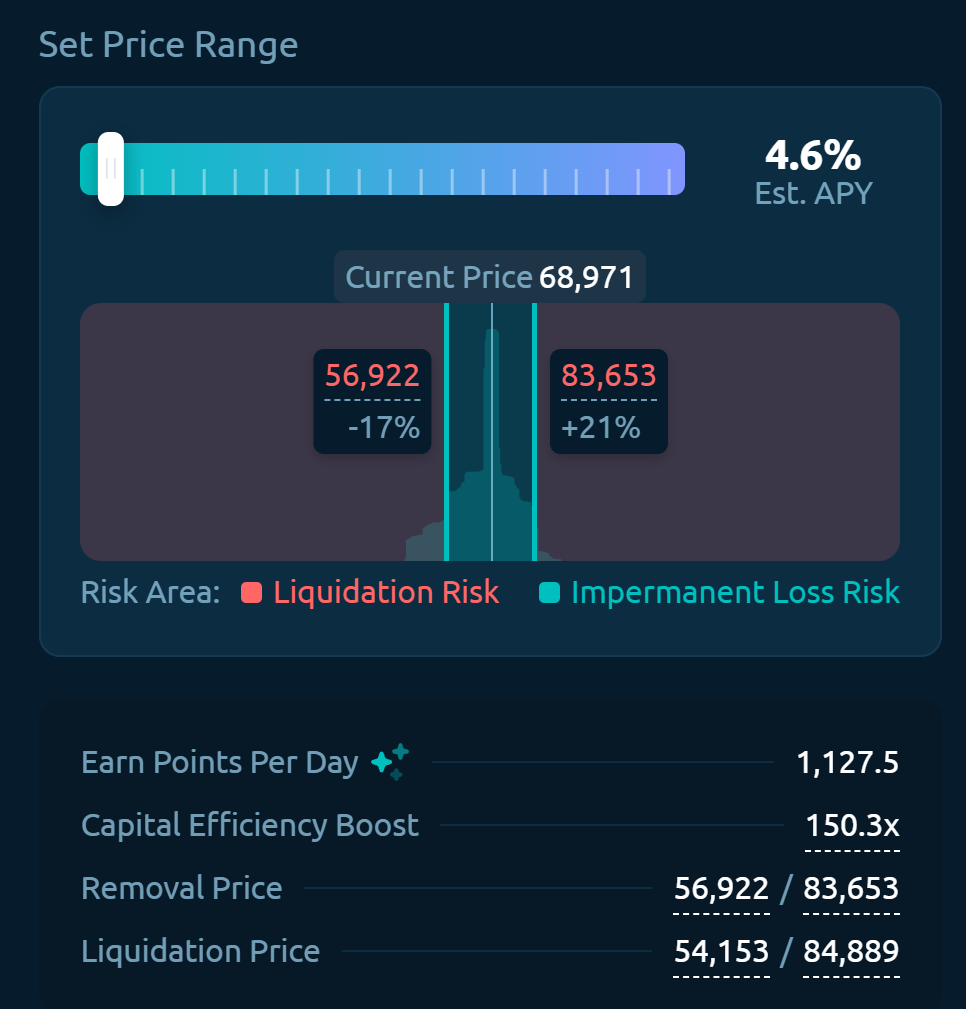The height and width of the screenshot is (1009, 966).
Task: Tap the Removal Price value 56,922 in the summary
Action: (x=721, y=888)
